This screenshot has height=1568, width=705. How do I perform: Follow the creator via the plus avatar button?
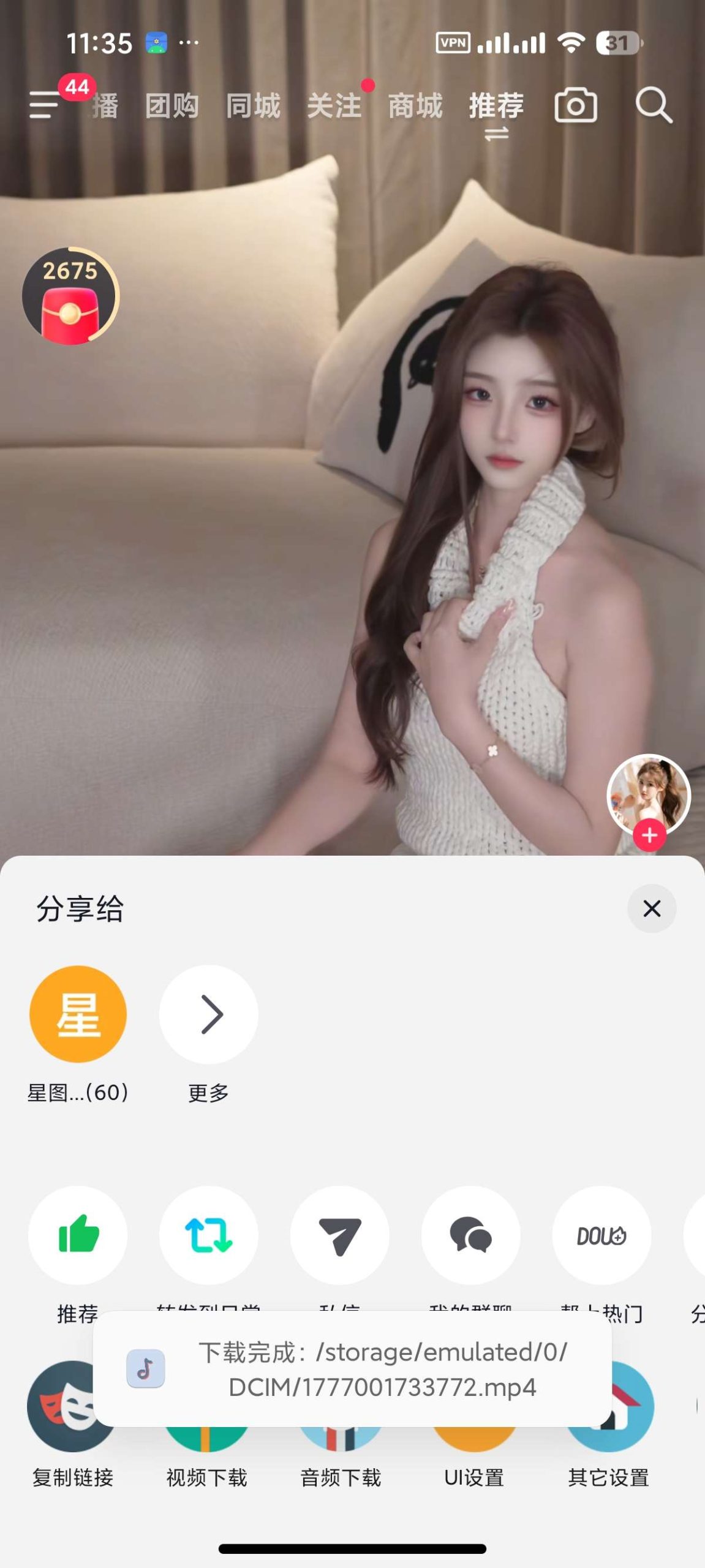tap(648, 834)
